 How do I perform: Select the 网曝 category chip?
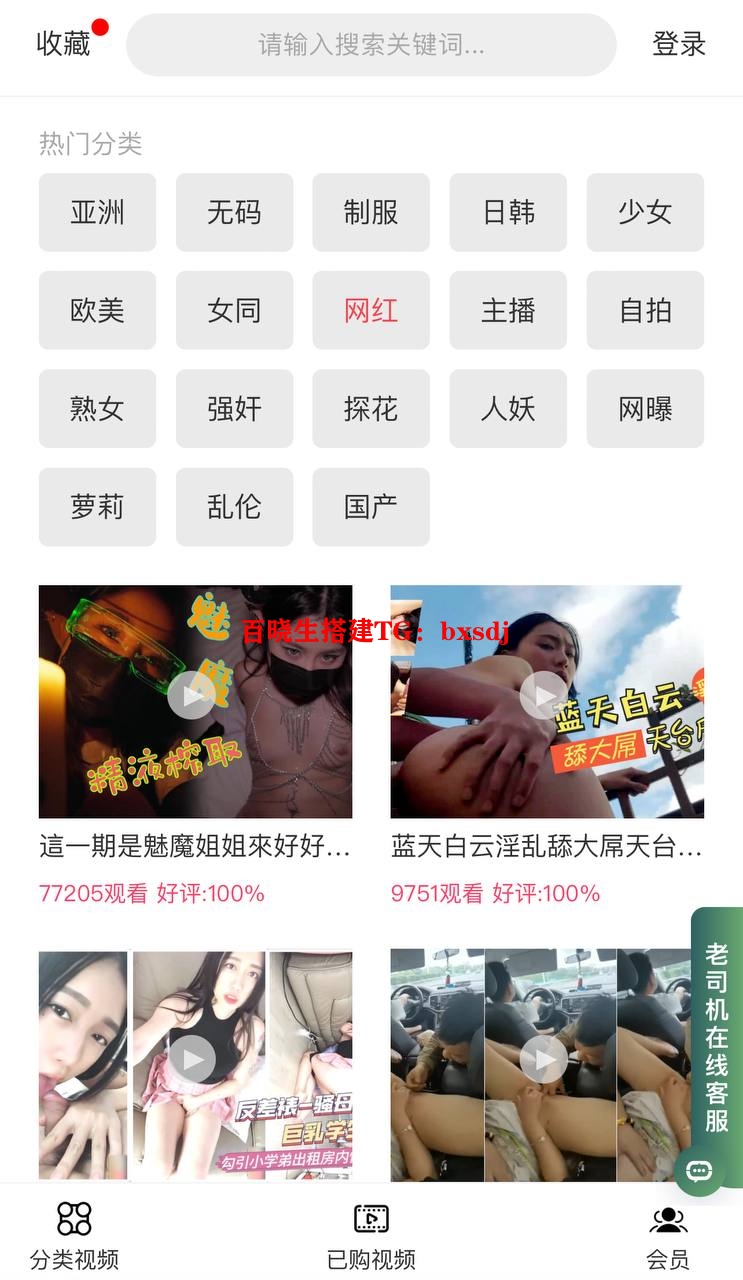point(645,408)
